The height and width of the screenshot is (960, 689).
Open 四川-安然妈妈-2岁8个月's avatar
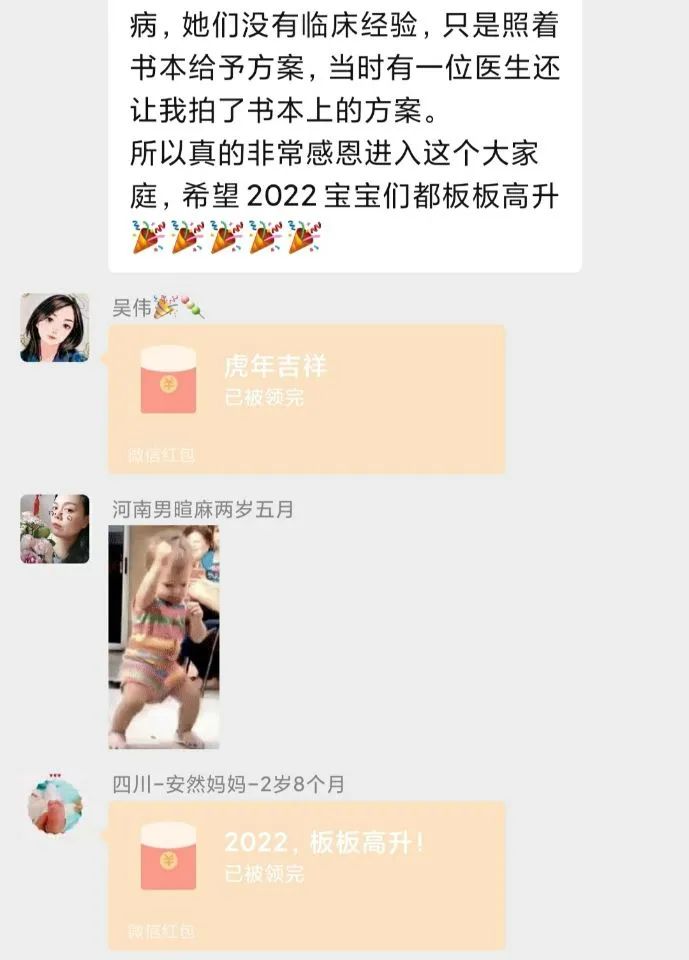[55, 805]
